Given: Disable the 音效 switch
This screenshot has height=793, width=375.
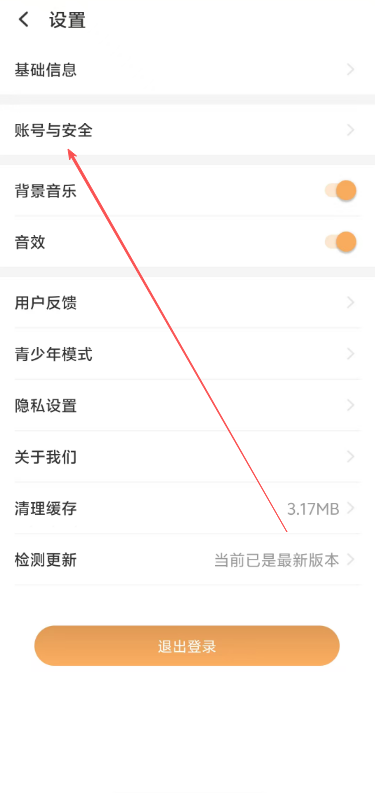Looking at the screenshot, I should (341, 242).
